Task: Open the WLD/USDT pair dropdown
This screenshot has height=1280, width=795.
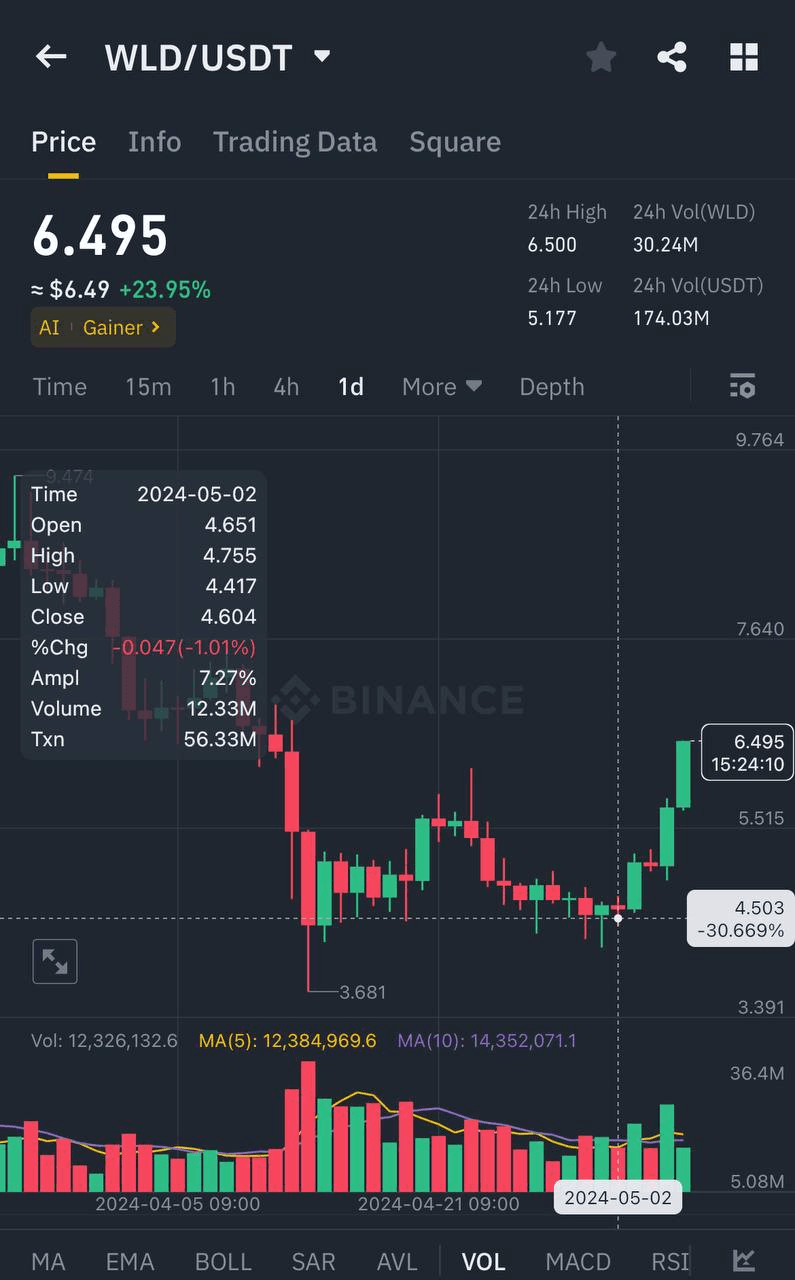Action: coord(321,57)
